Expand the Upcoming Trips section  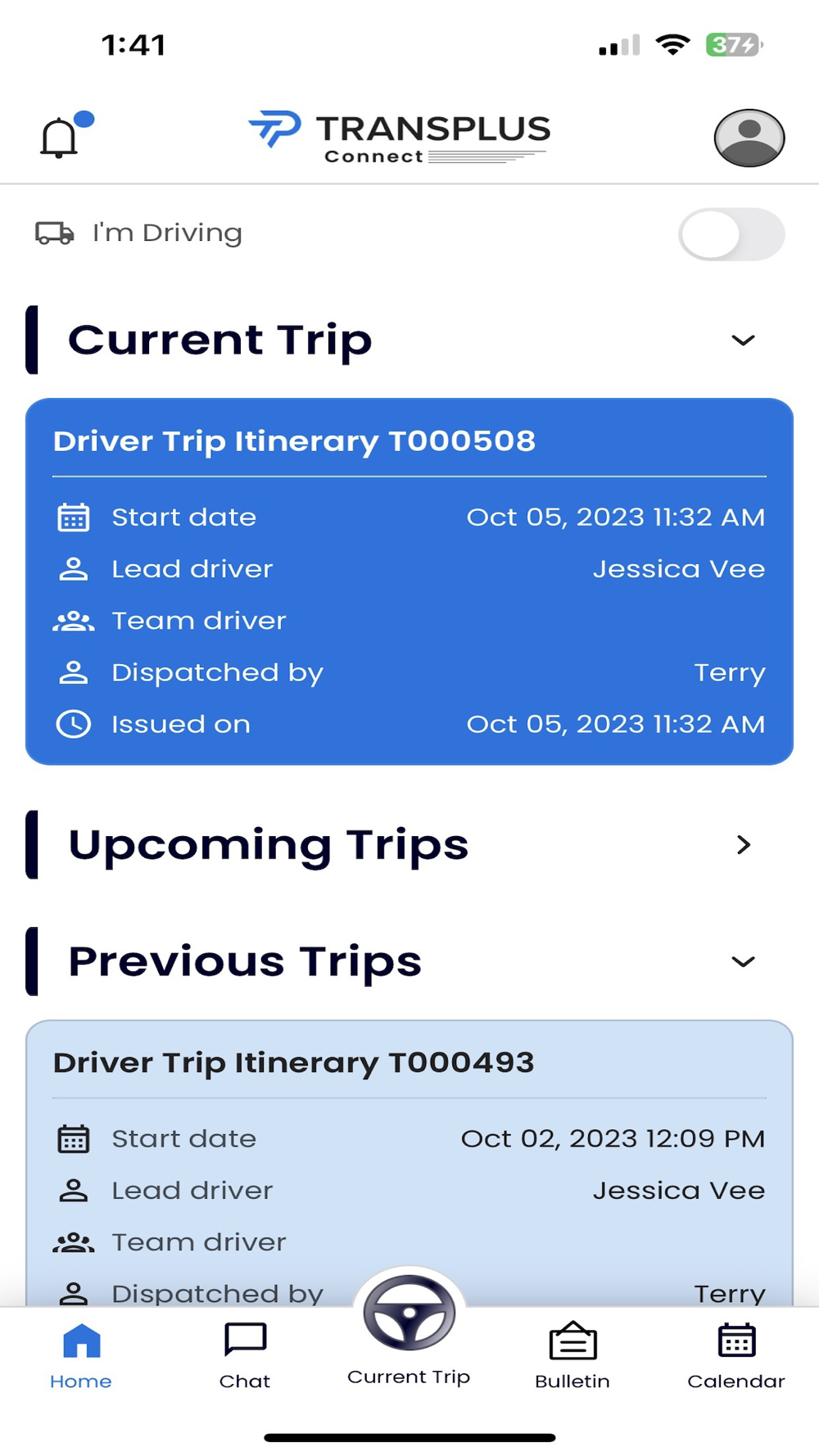coord(743,844)
